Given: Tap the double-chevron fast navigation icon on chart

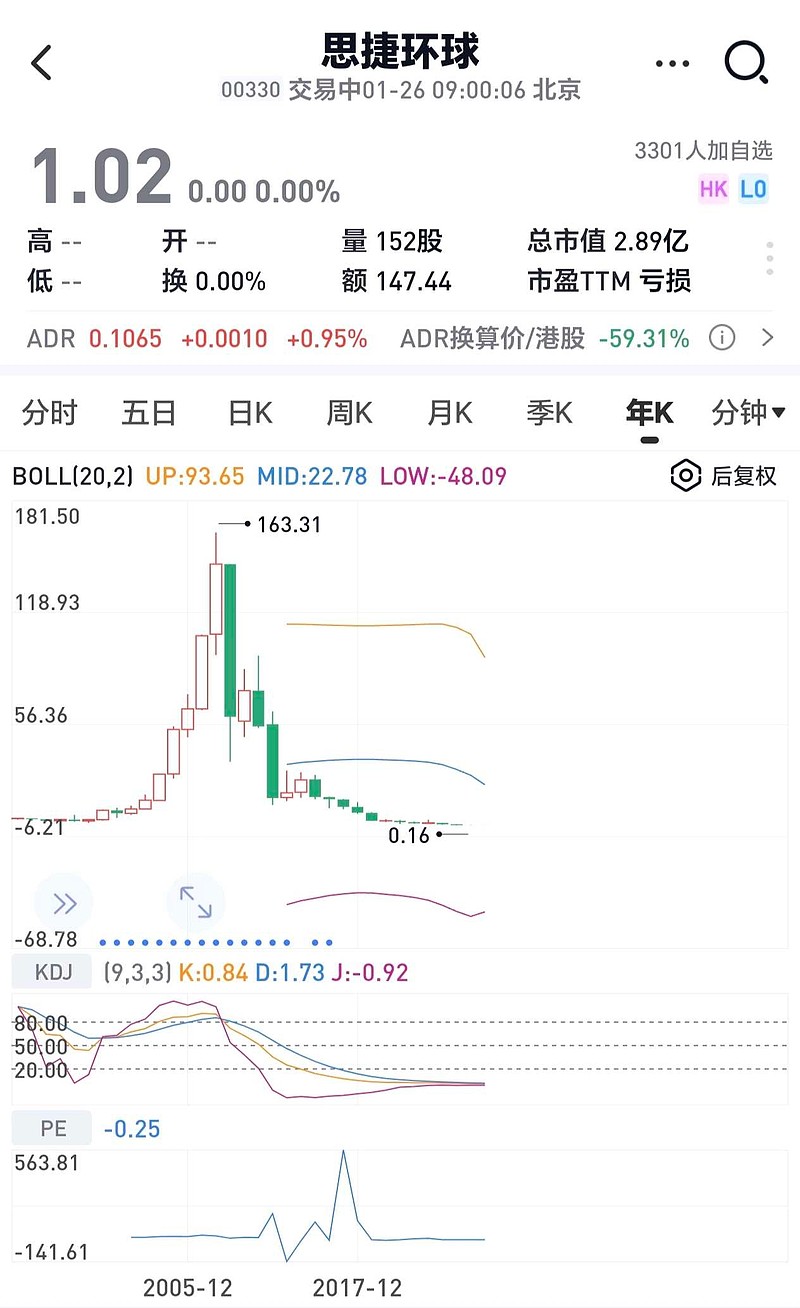Looking at the screenshot, I should click(x=63, y=902).
